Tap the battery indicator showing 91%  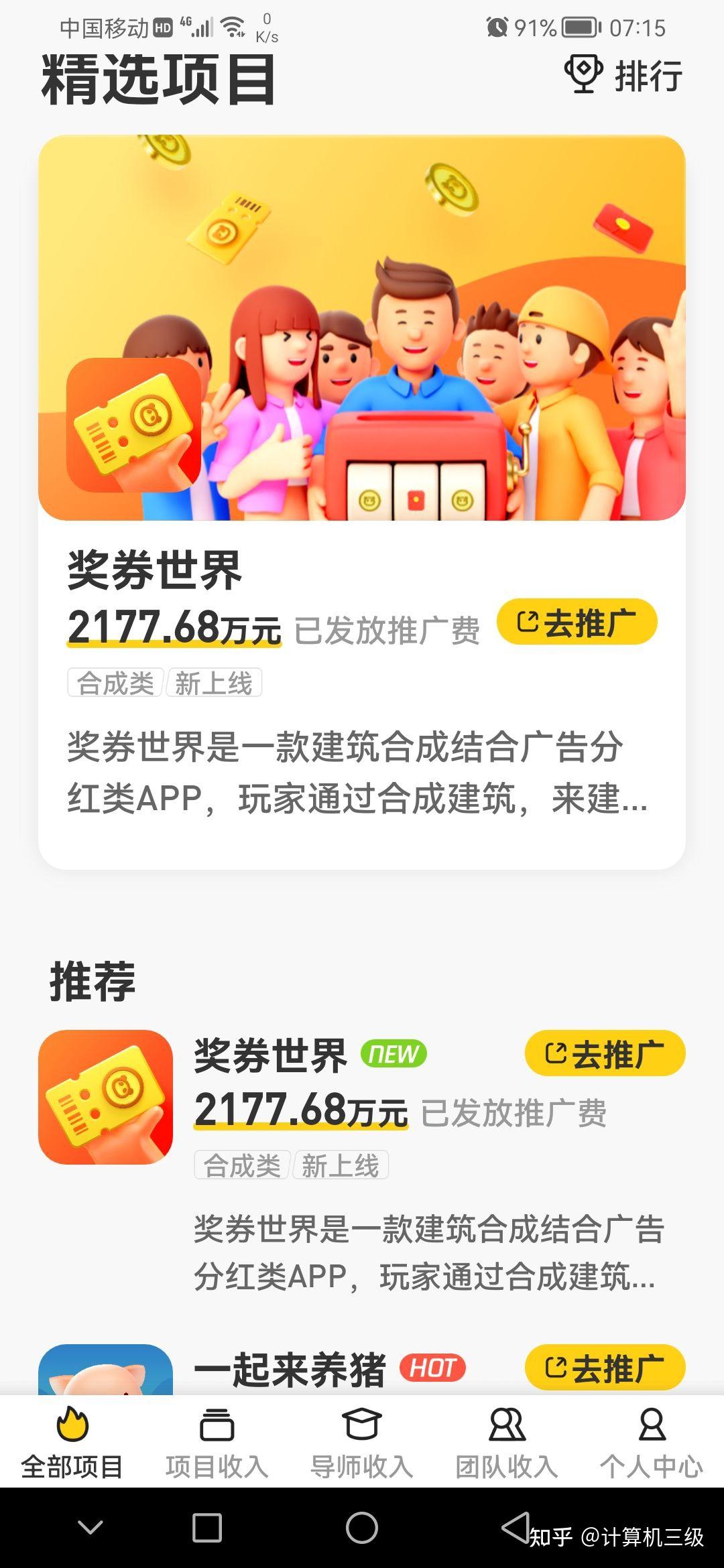(x=578, y=27)
